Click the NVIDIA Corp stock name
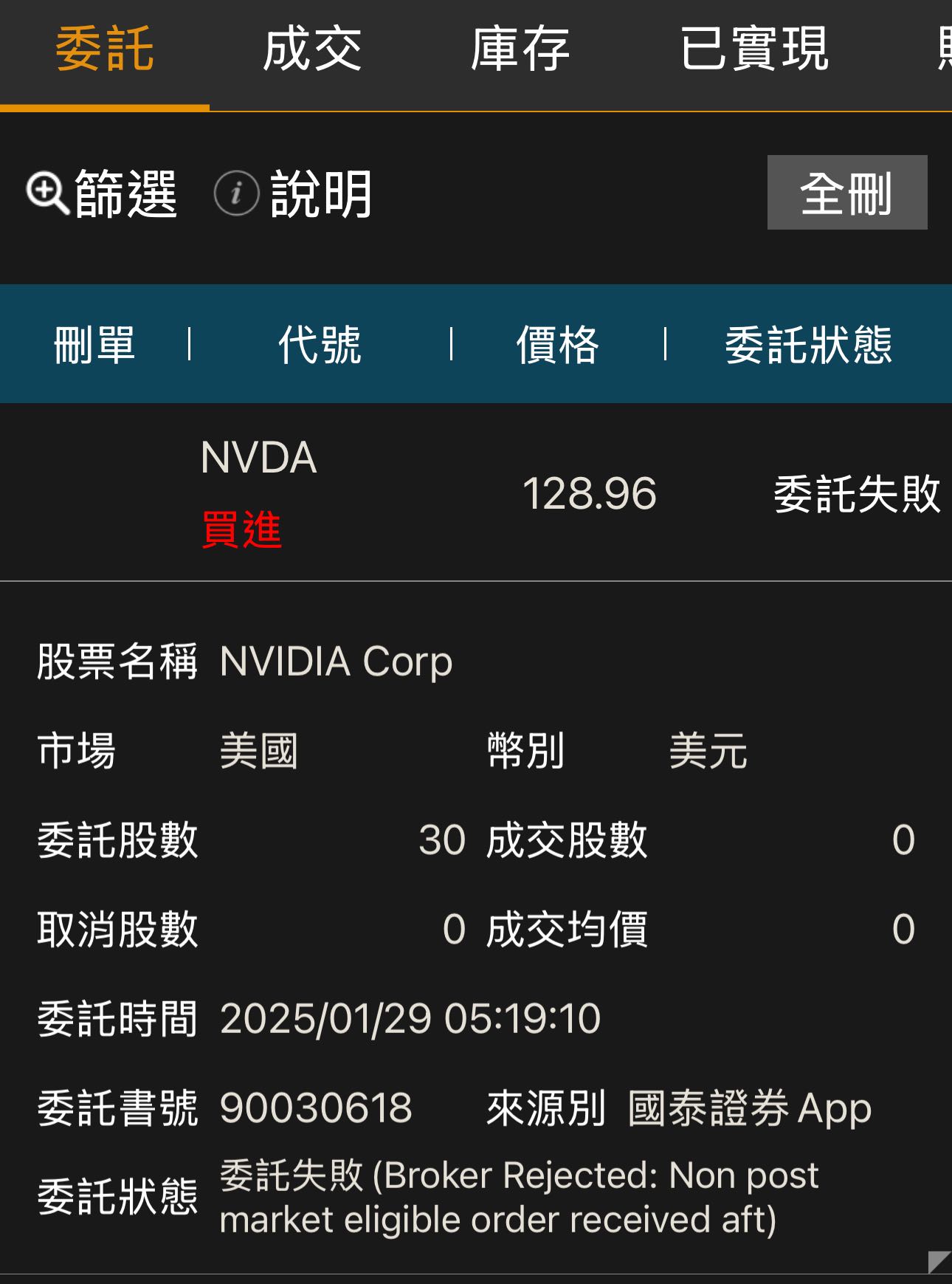The width and height of the screenshot is (952, 1284). (336, 661)
